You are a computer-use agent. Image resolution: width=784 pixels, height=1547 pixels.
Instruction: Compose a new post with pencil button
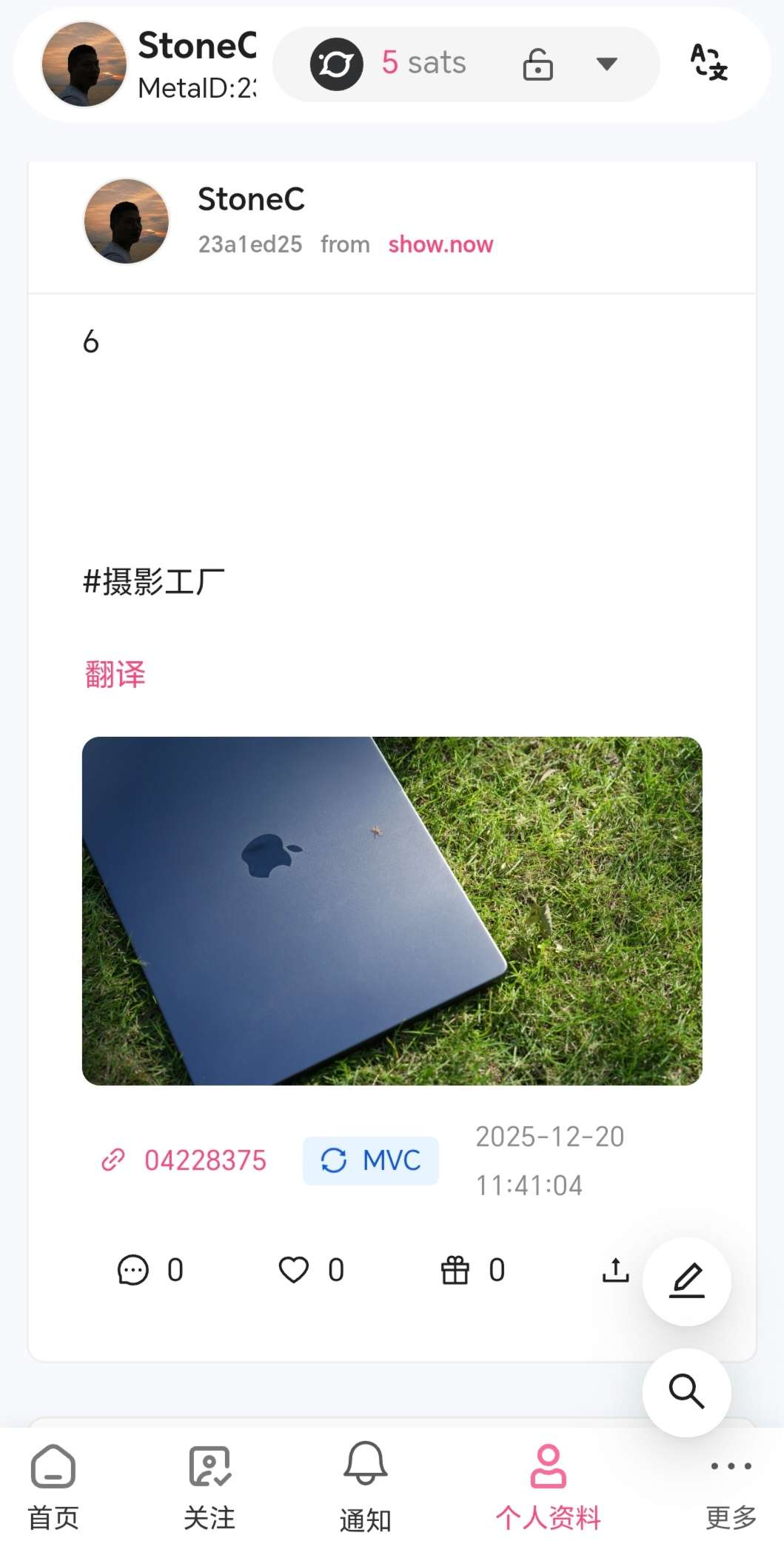tap(686, 1281)
